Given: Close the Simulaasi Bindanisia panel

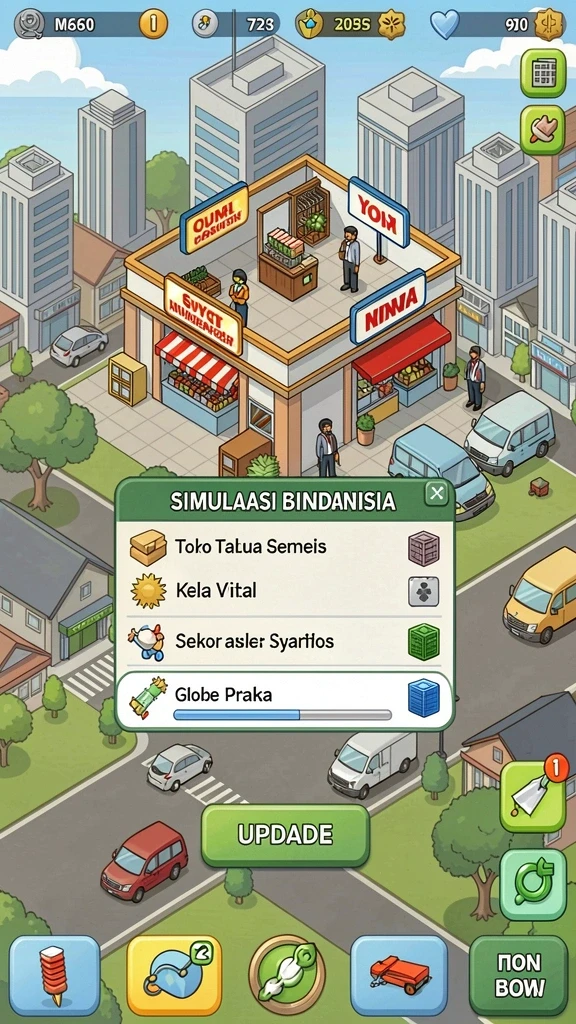Looking at the screenshot, I should pyautogui.click(x=436, y=493).
